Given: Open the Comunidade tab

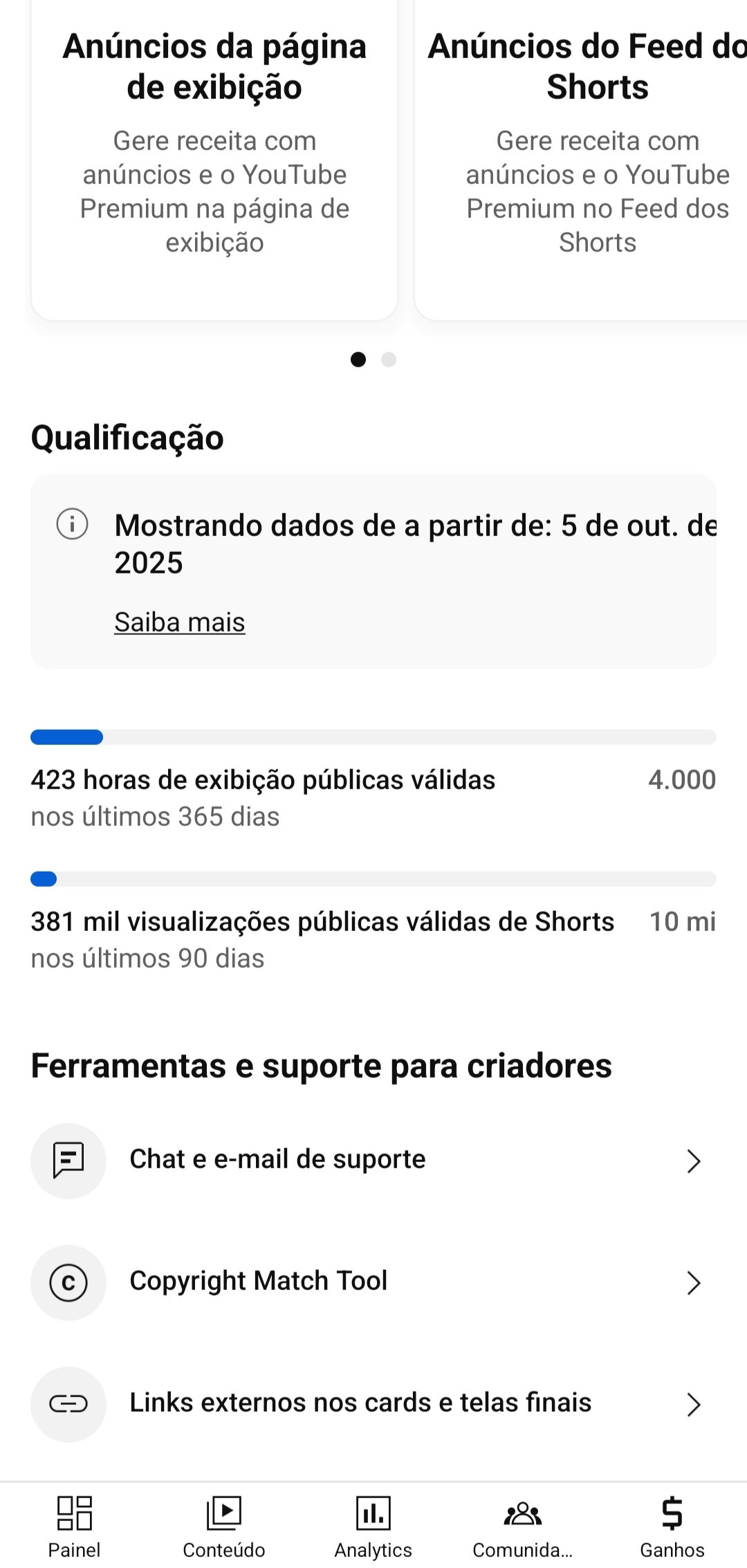Looking at the screenshot, I should pyautogui.click(x=523, y=1526).
